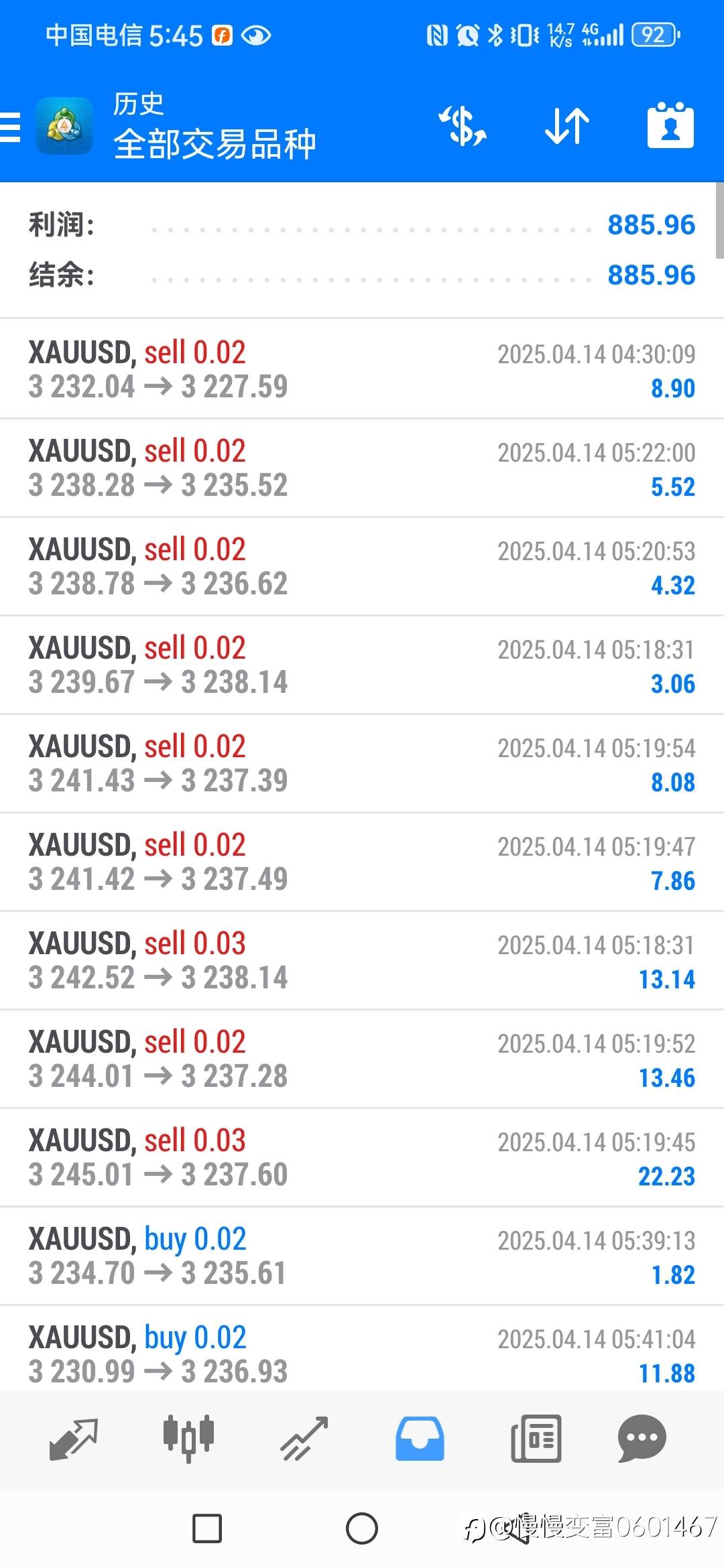Open the sell trade with profit 8.90
Viewport: 724px width, 1568px height.
point(362,369)
